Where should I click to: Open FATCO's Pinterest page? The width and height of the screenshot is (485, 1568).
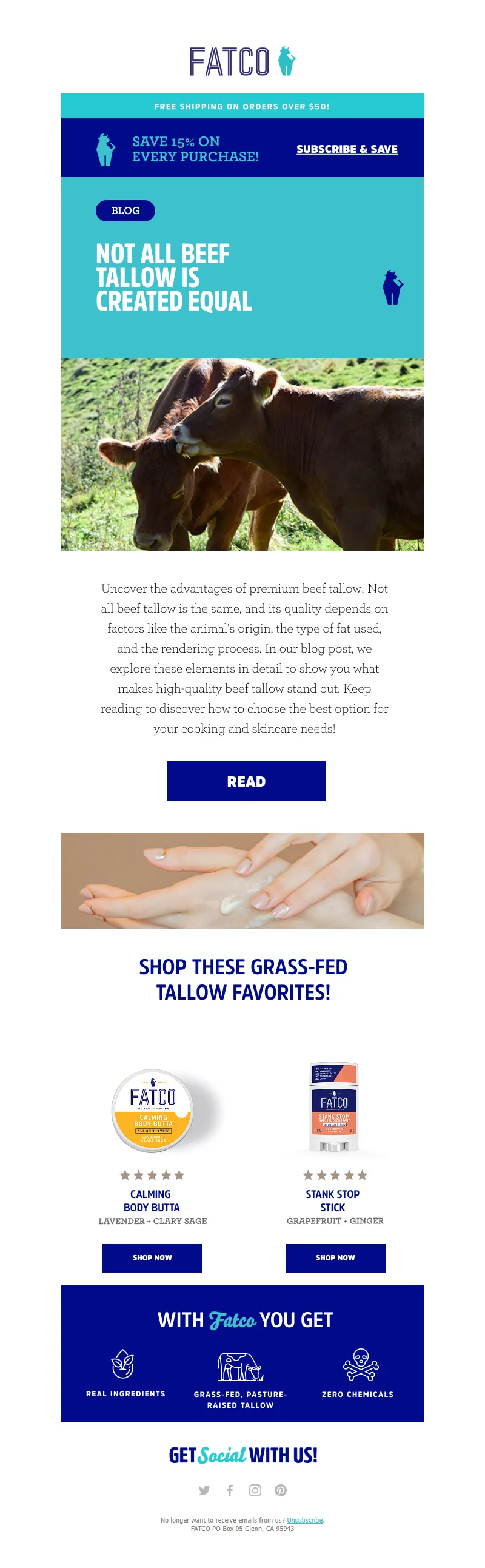(281, 1490)
